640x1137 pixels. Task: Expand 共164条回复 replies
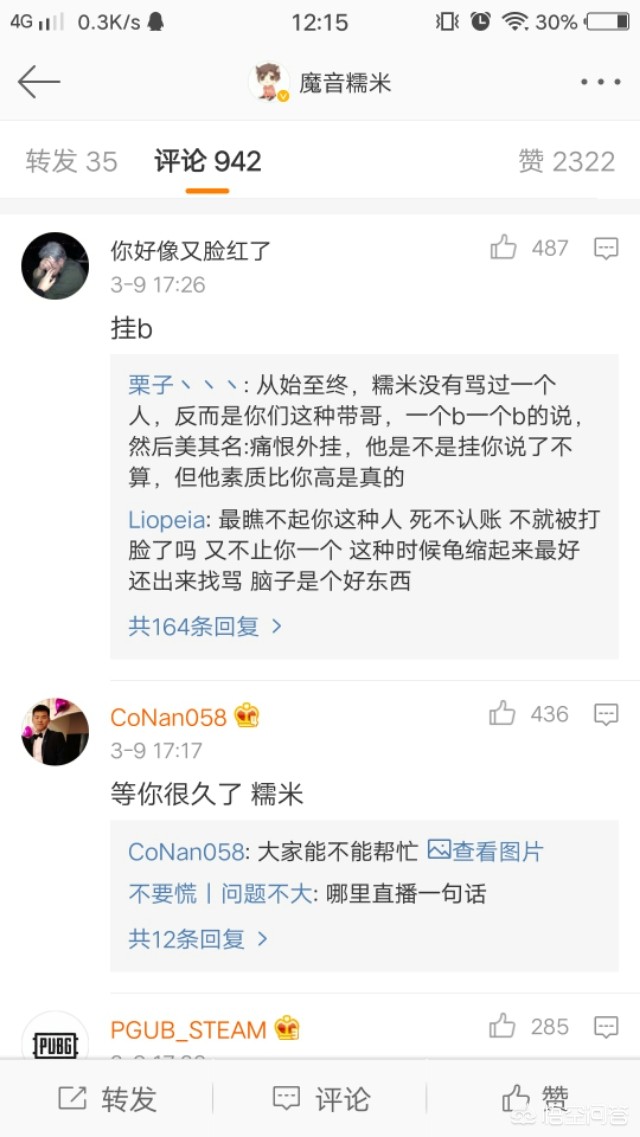205,626
